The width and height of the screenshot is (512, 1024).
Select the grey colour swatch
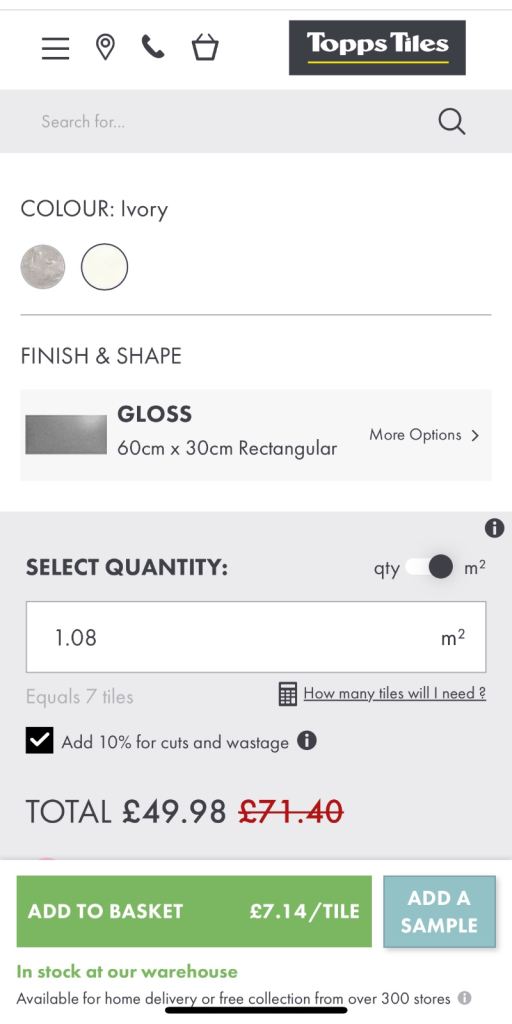[43, 266]
